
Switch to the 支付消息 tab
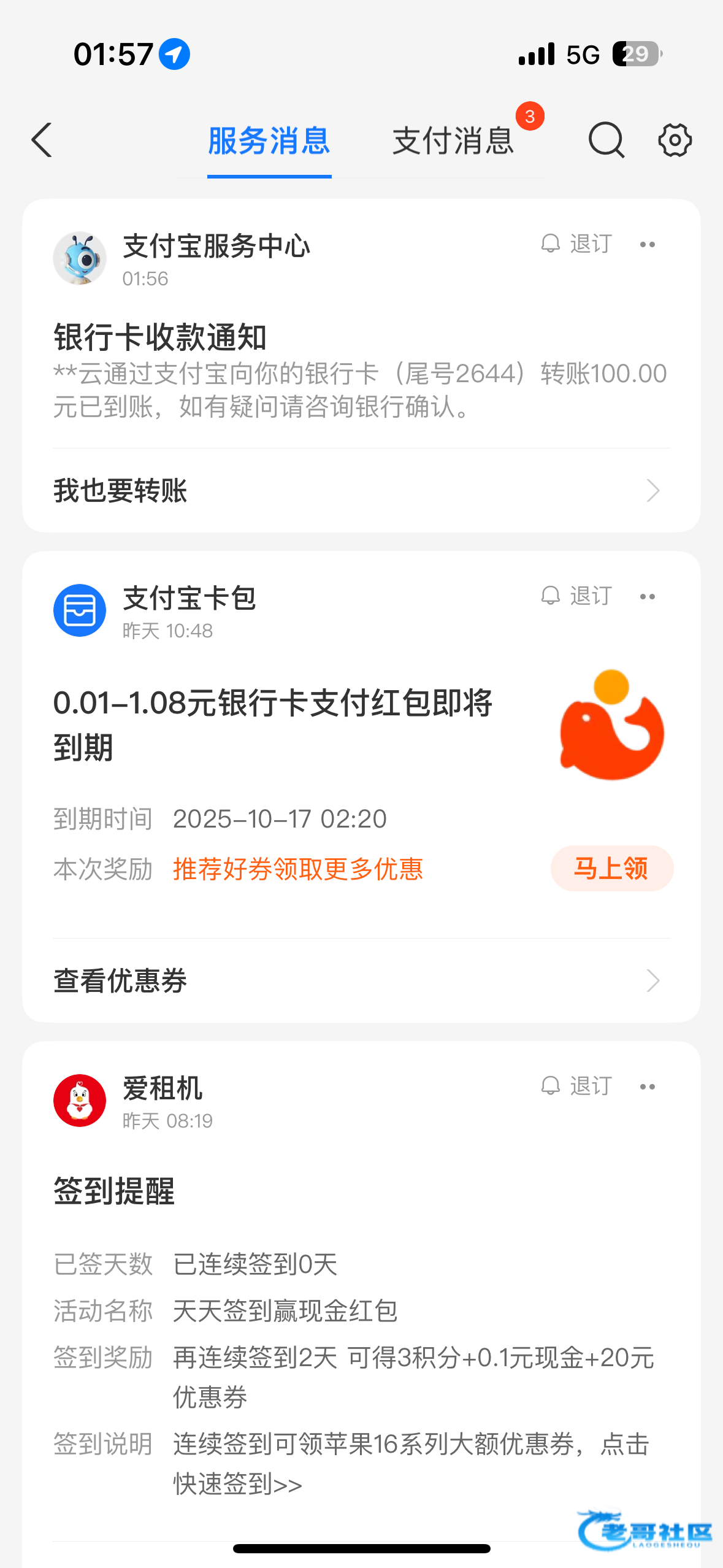pyautogui.click(x=453, y=141)
